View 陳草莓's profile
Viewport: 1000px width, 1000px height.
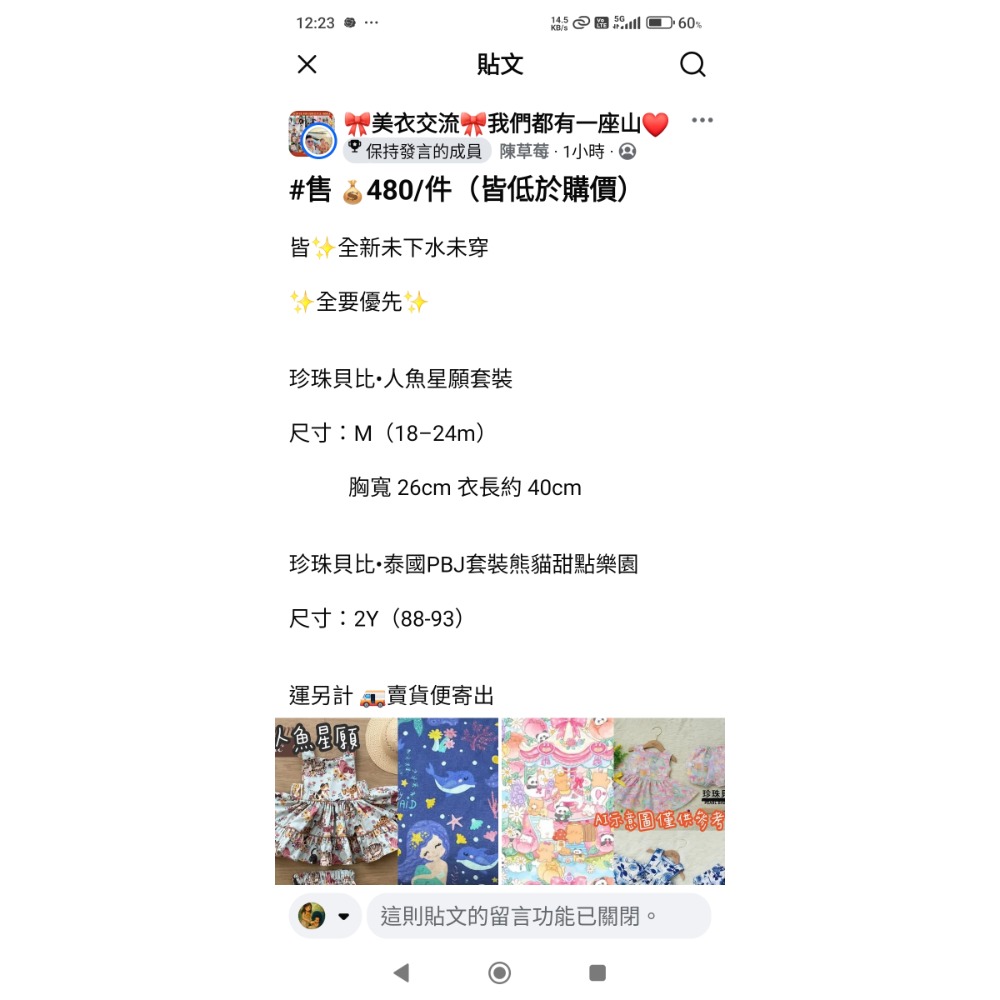click(x=524, y=152)
